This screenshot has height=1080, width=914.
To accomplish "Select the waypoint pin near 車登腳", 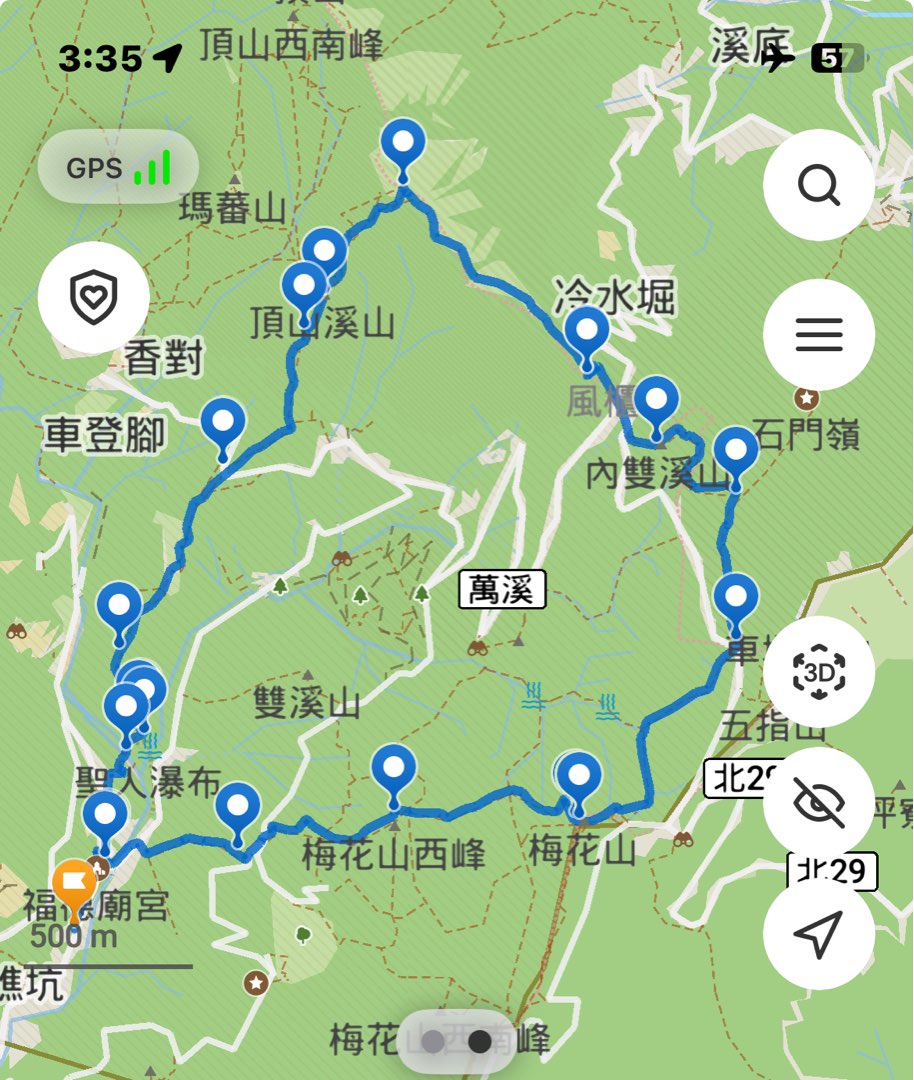I will [222, 424].
